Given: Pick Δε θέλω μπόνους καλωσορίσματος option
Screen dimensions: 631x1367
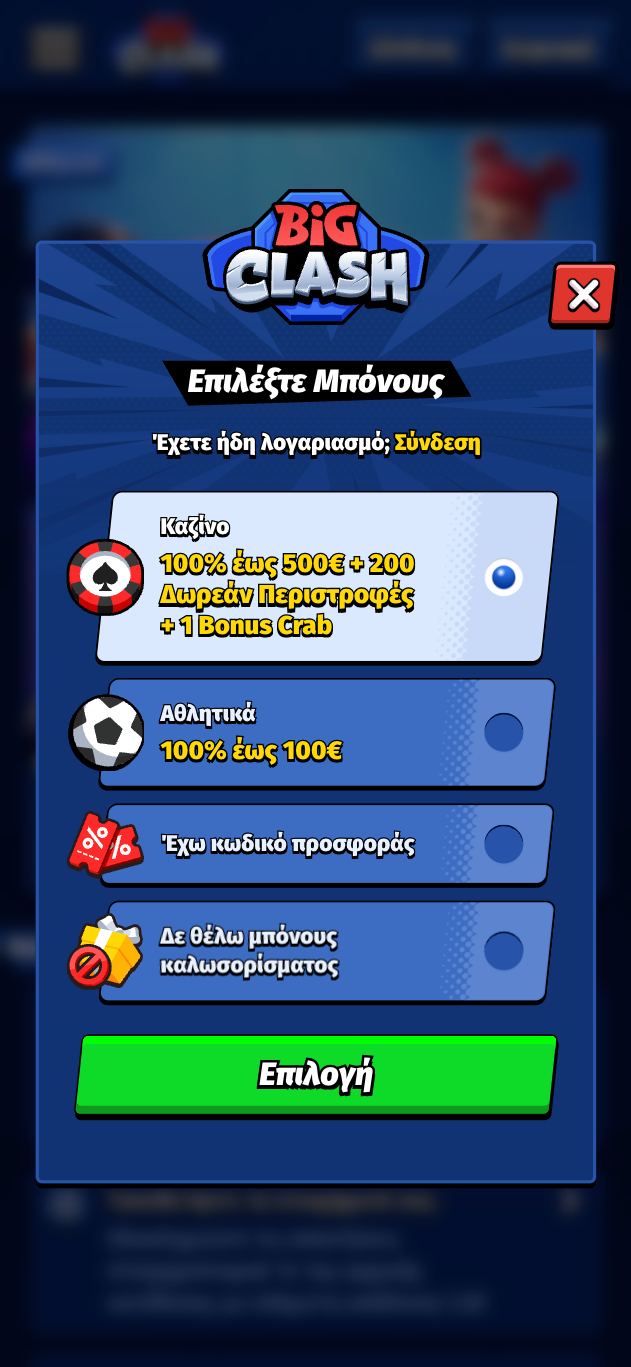Looking at the screenshot, I should pos(503,950).
